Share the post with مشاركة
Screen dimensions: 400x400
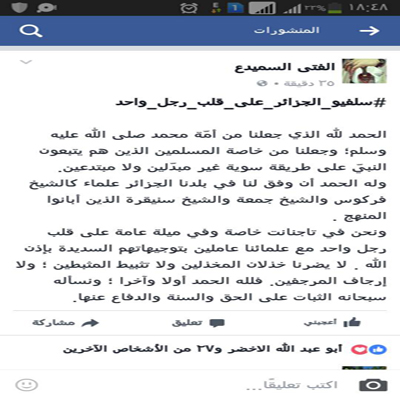click(65, 323)
